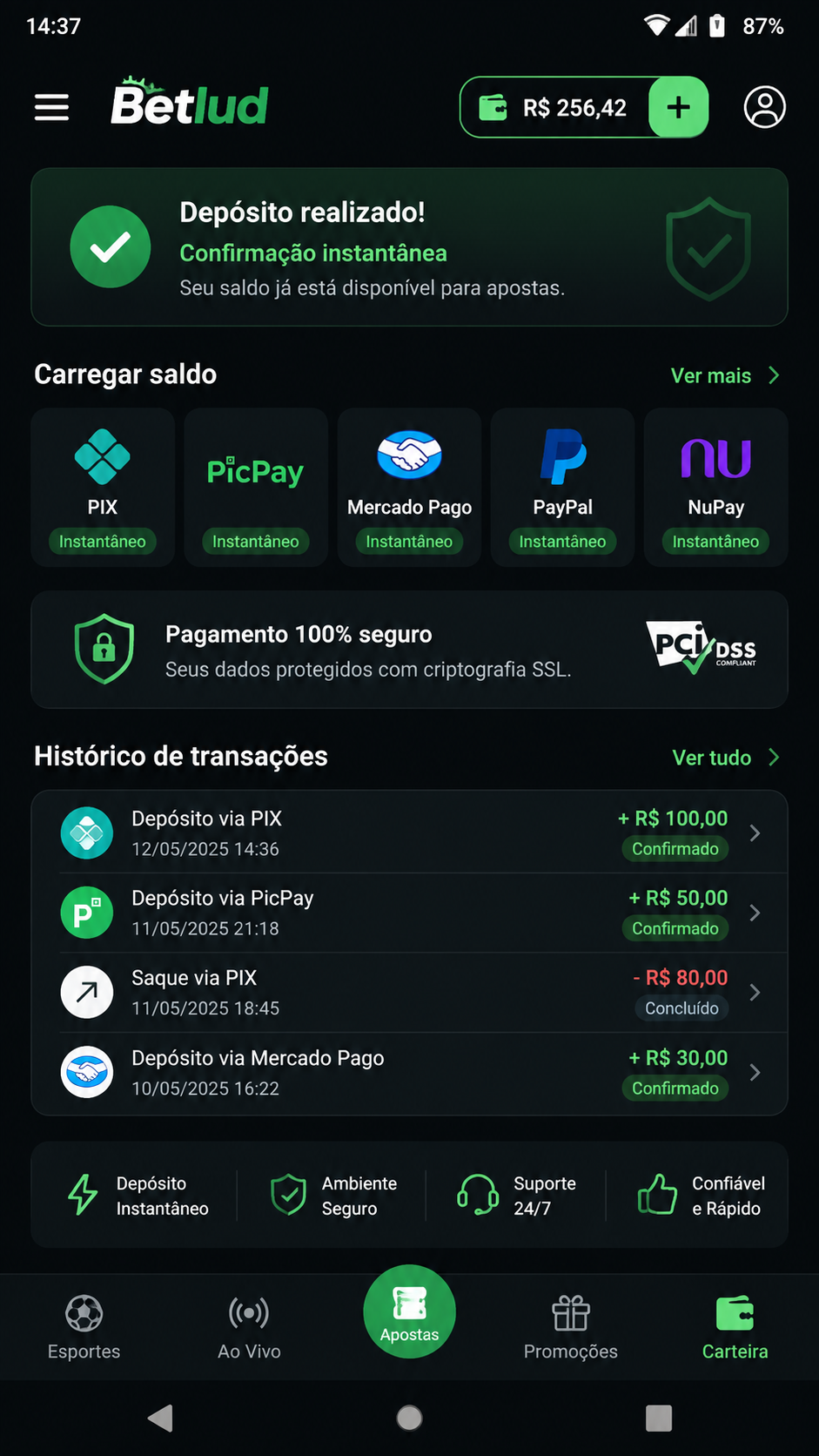This screenshot has width=819, height=1456.
Task: Choose PicPay to load balance
Action: (256, 488)
